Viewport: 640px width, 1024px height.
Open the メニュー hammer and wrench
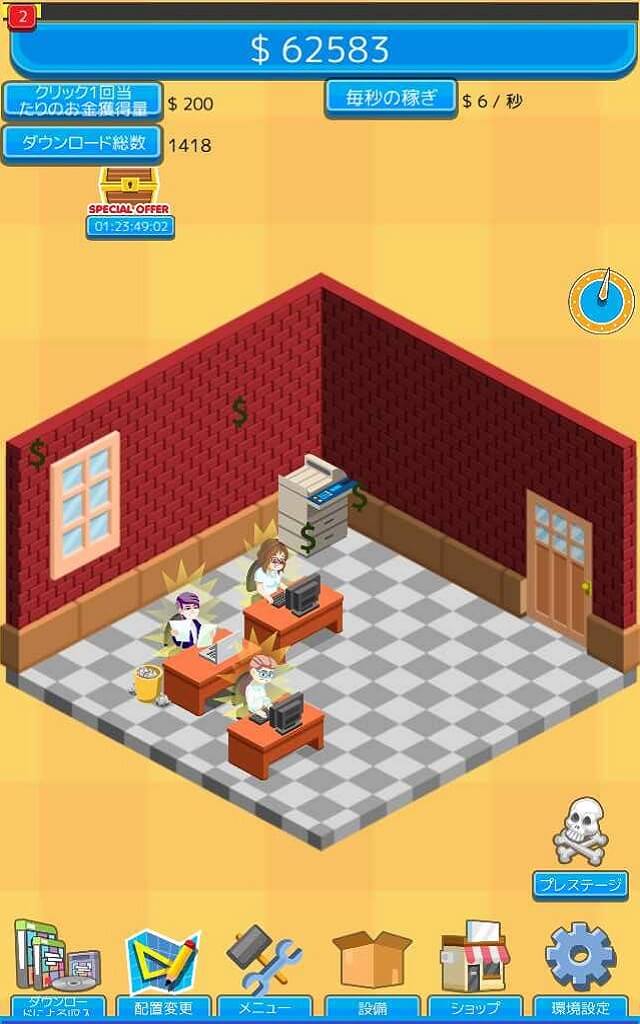coord(267,966)
